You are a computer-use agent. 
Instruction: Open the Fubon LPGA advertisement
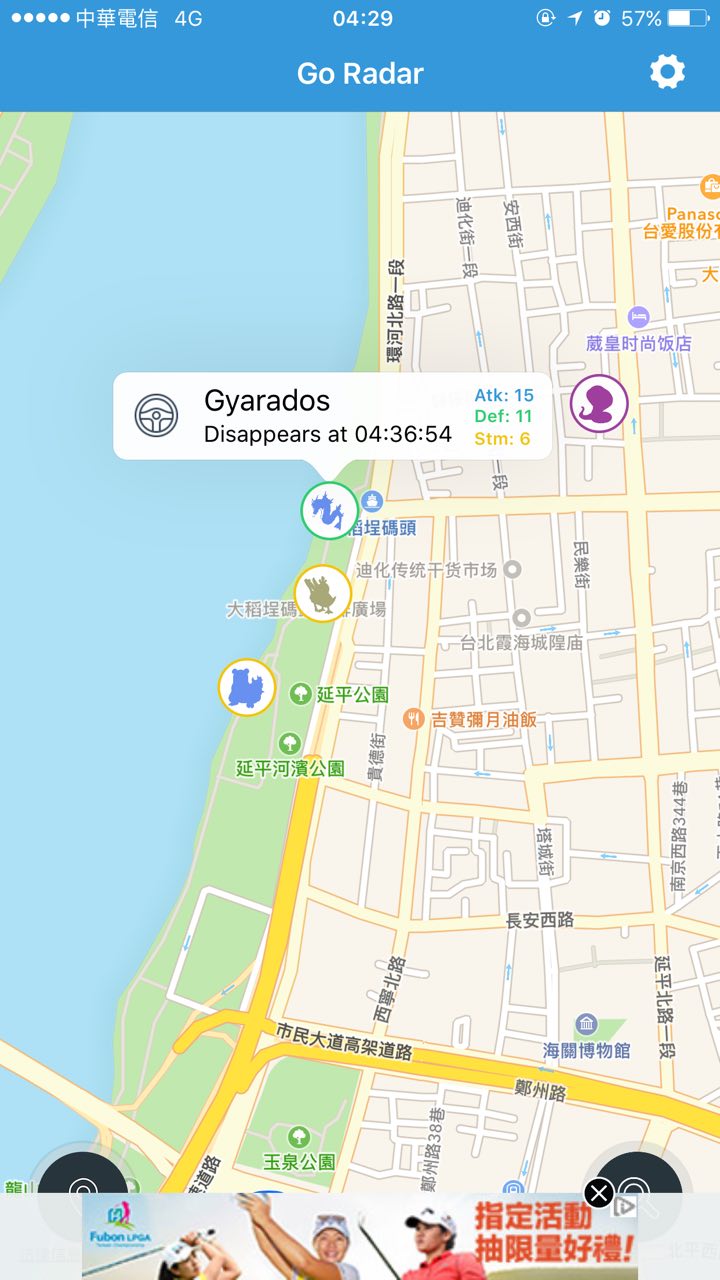pos(360,1236)
